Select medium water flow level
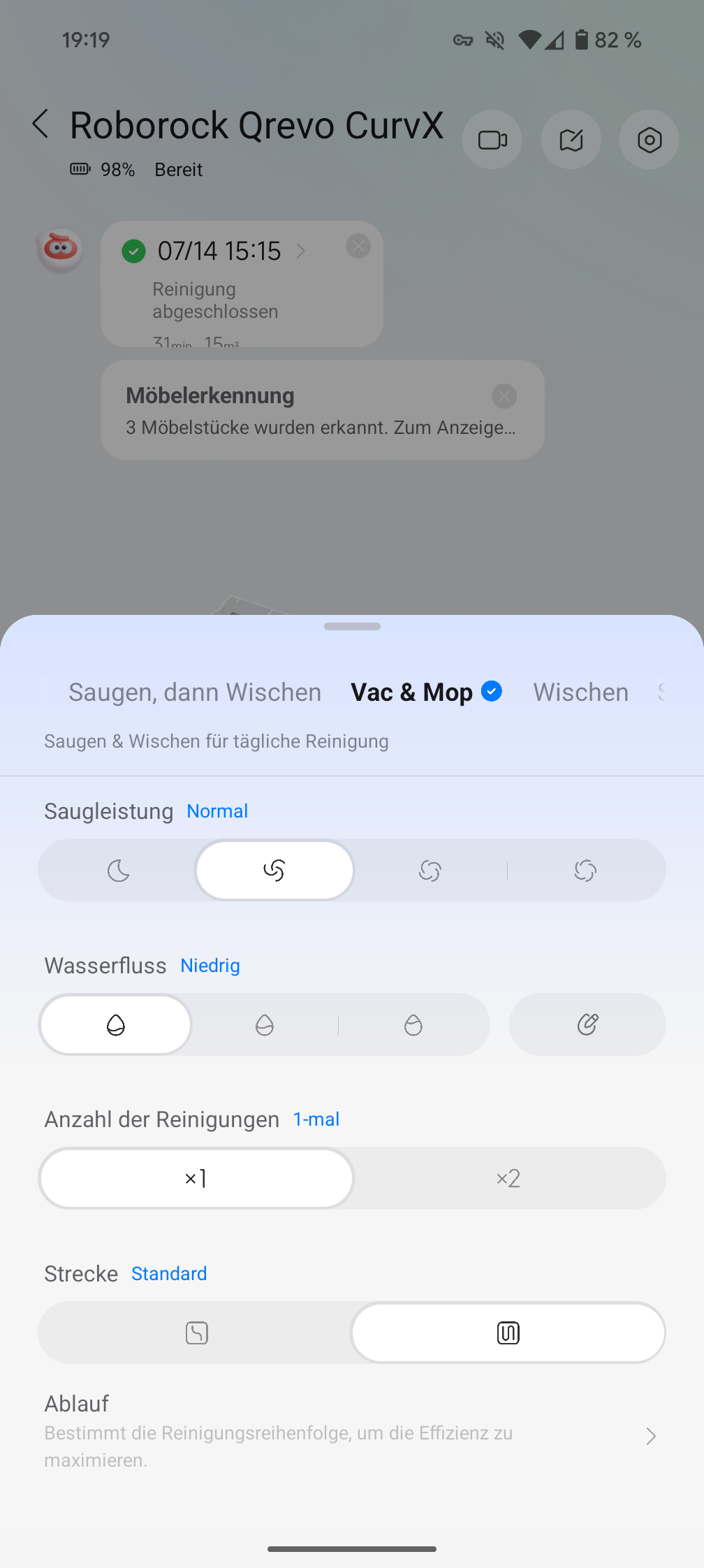Screen dimensions: 704x1568 pyautogui.click(x=265, y=1025)
